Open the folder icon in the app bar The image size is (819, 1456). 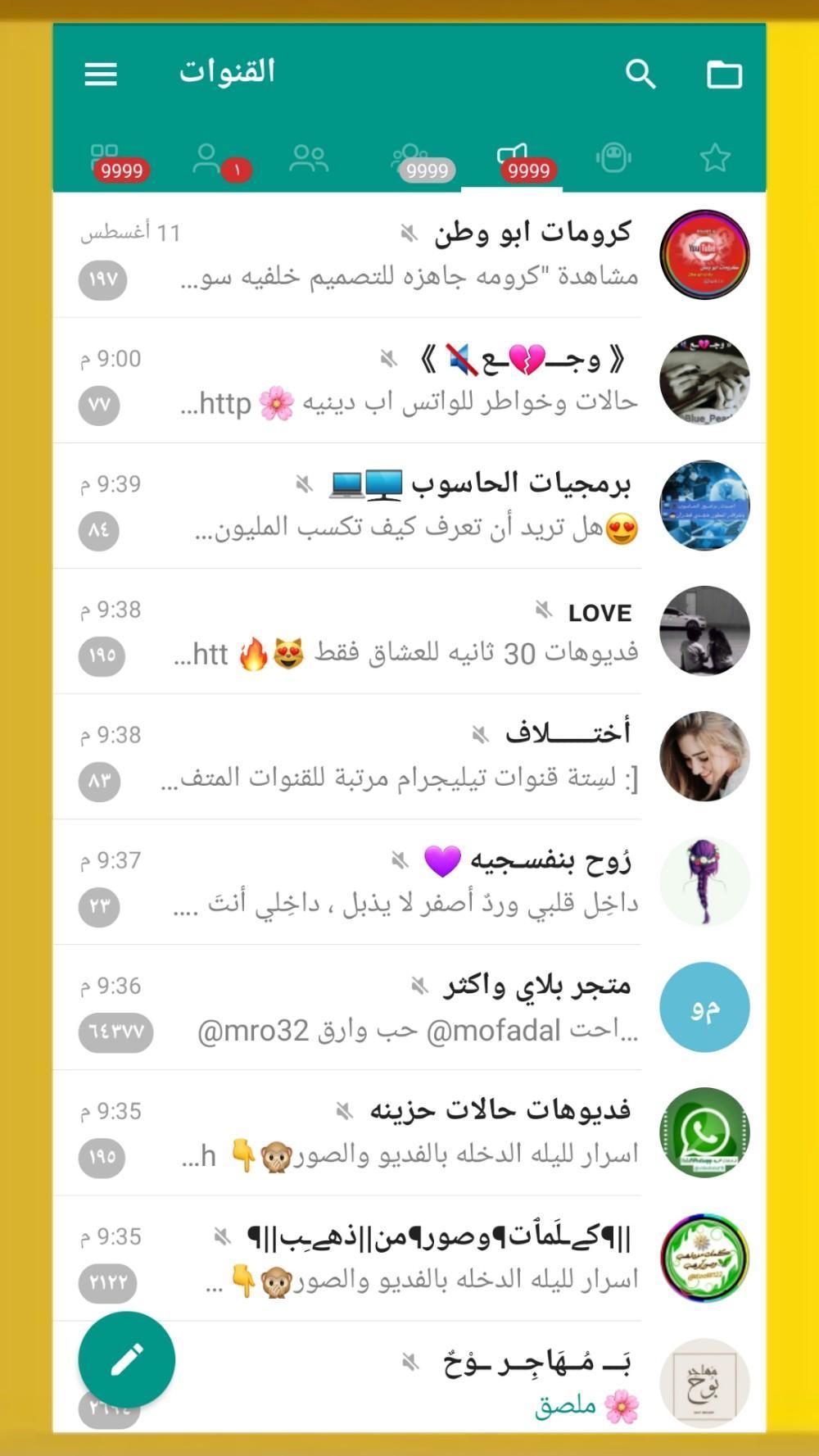(x=724, y=74)
